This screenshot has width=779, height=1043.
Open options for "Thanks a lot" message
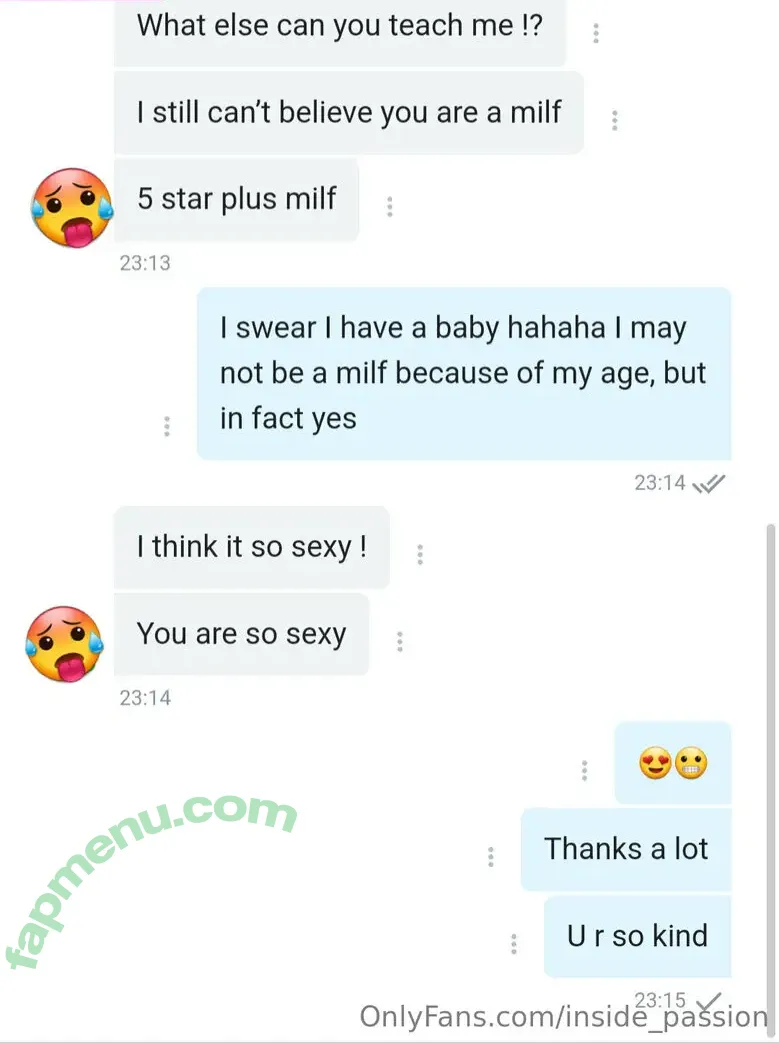pos(491,857)
